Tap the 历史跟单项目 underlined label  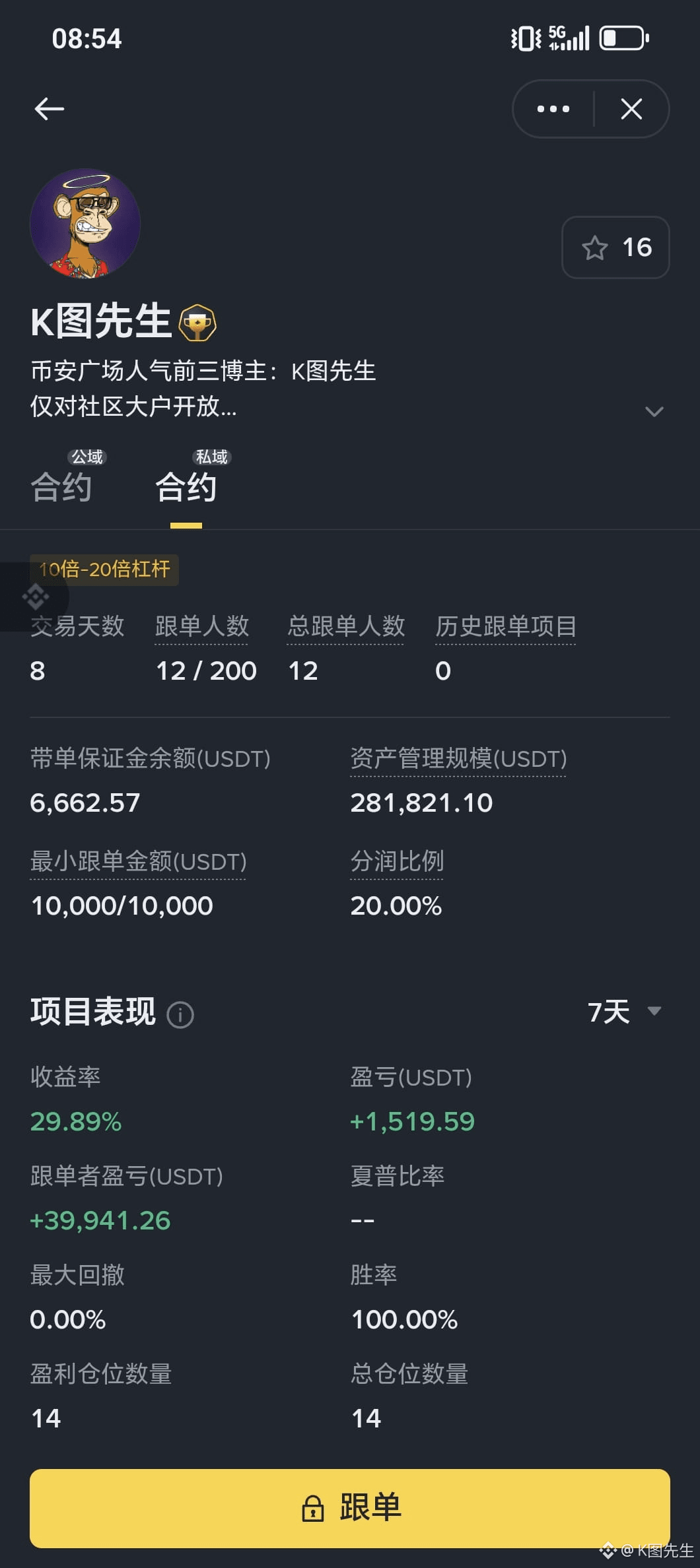click(x=505, y=628)
